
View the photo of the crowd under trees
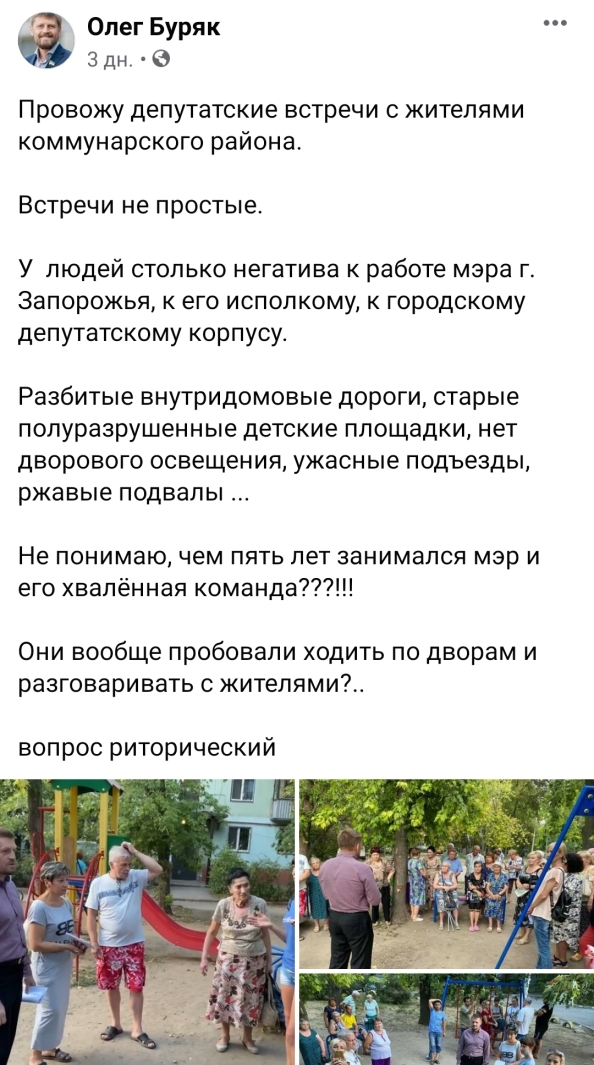coord(447,873)
